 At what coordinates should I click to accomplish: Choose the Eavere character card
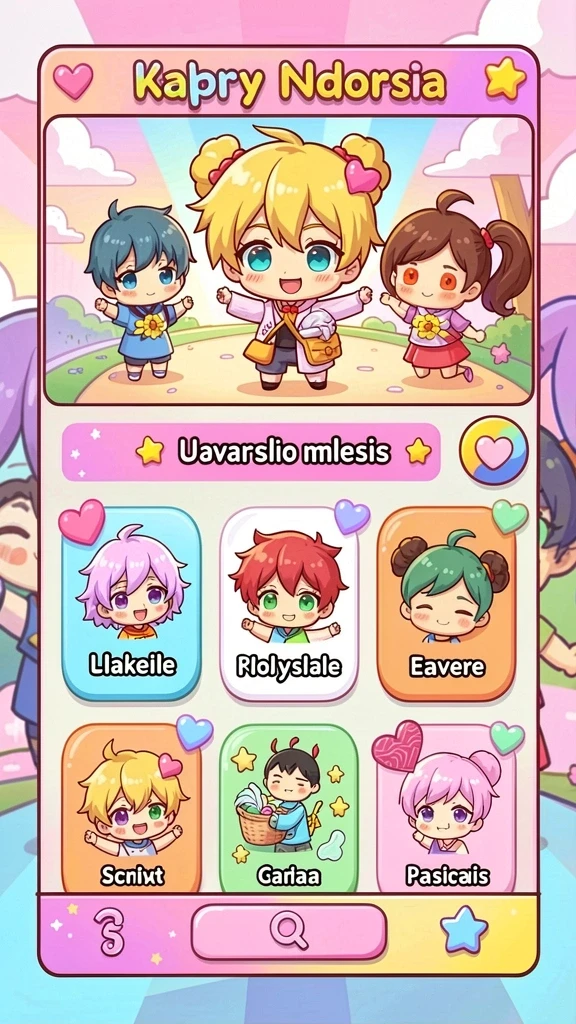pos(447,603)
